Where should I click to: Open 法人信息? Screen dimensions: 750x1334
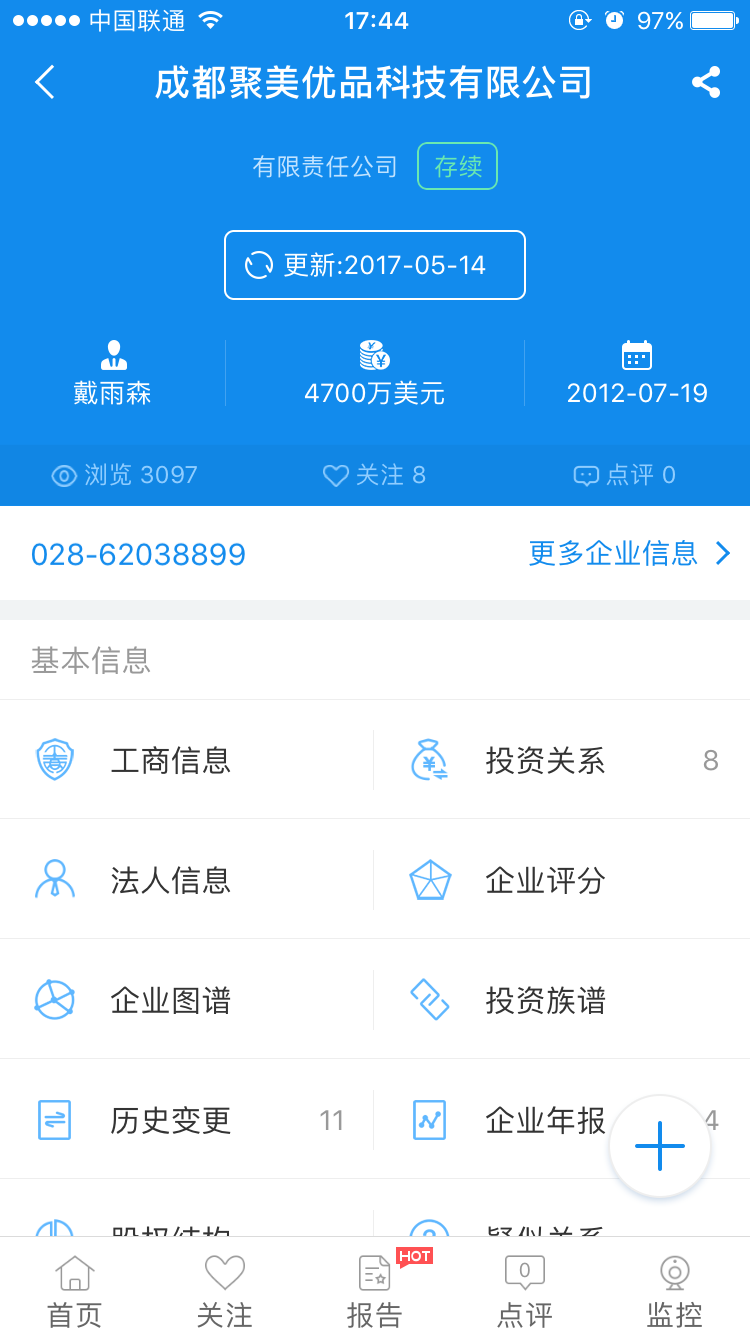pos(187,880)
